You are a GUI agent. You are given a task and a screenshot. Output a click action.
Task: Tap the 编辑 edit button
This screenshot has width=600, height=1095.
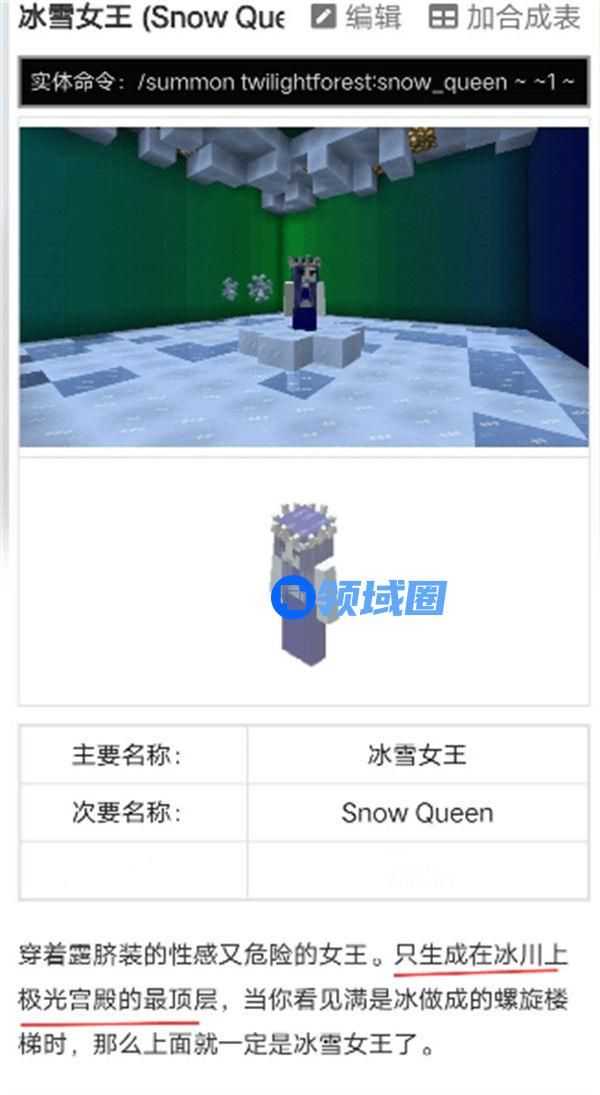(x=357, y=17)
